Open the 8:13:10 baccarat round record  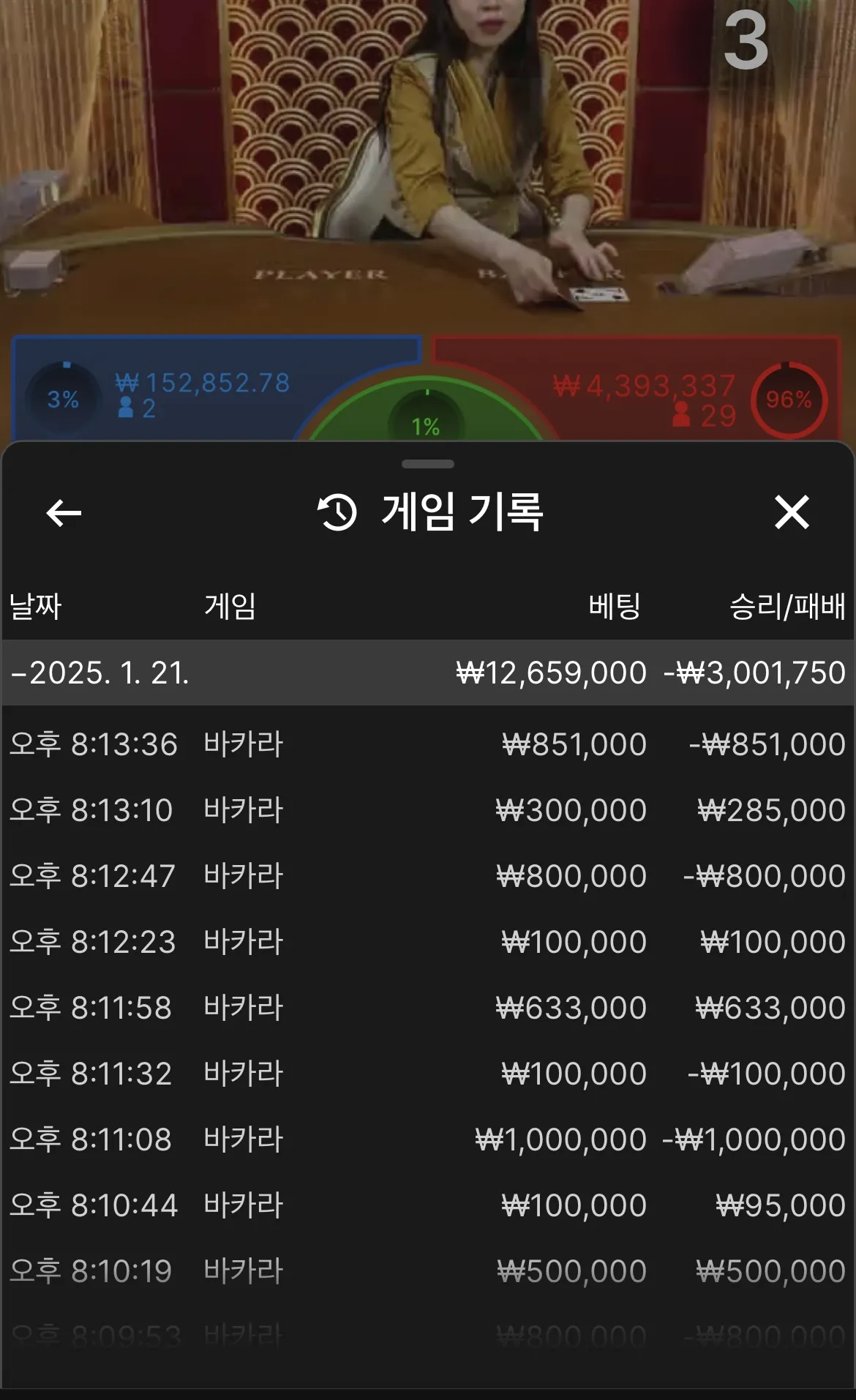click(427, 810)
